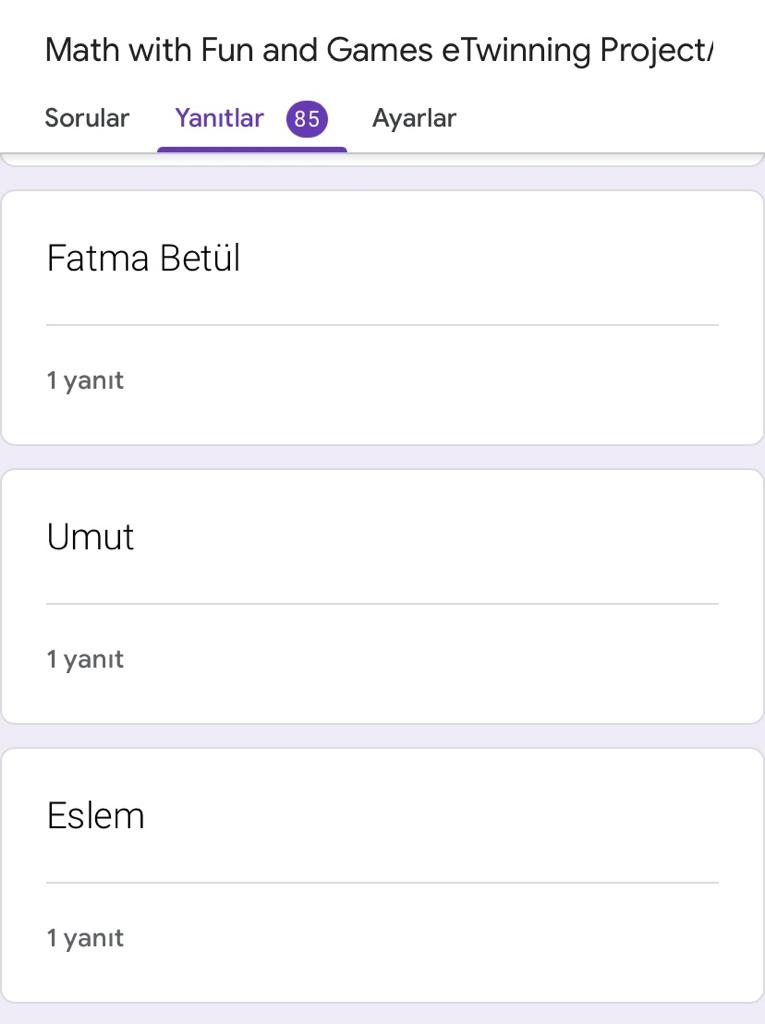Switch to the Sorular tab
Screen dimensions: 765x1024
pyautogui.click(x=86, y=118)
